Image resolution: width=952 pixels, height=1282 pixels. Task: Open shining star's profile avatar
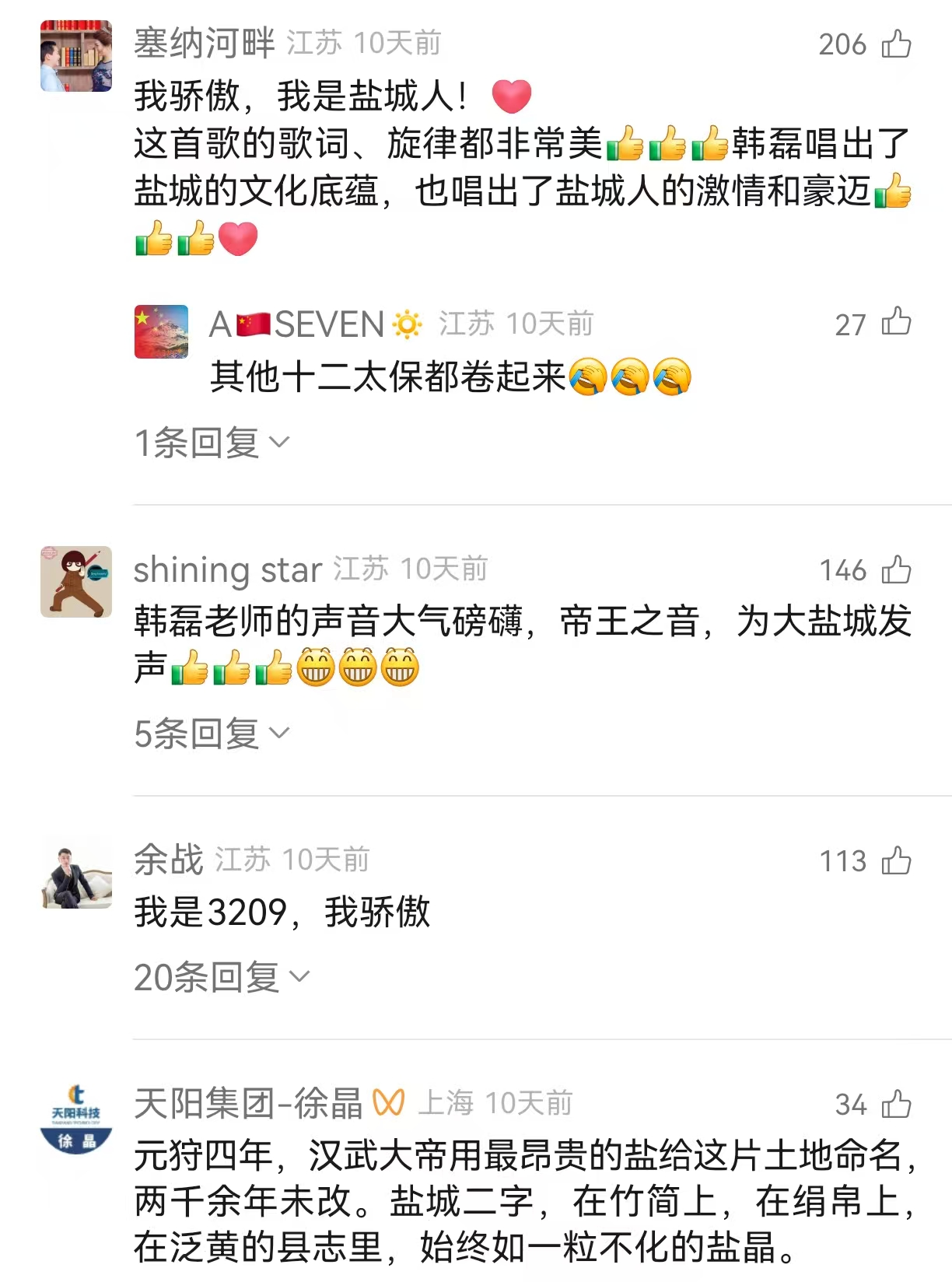pos(76,581)
